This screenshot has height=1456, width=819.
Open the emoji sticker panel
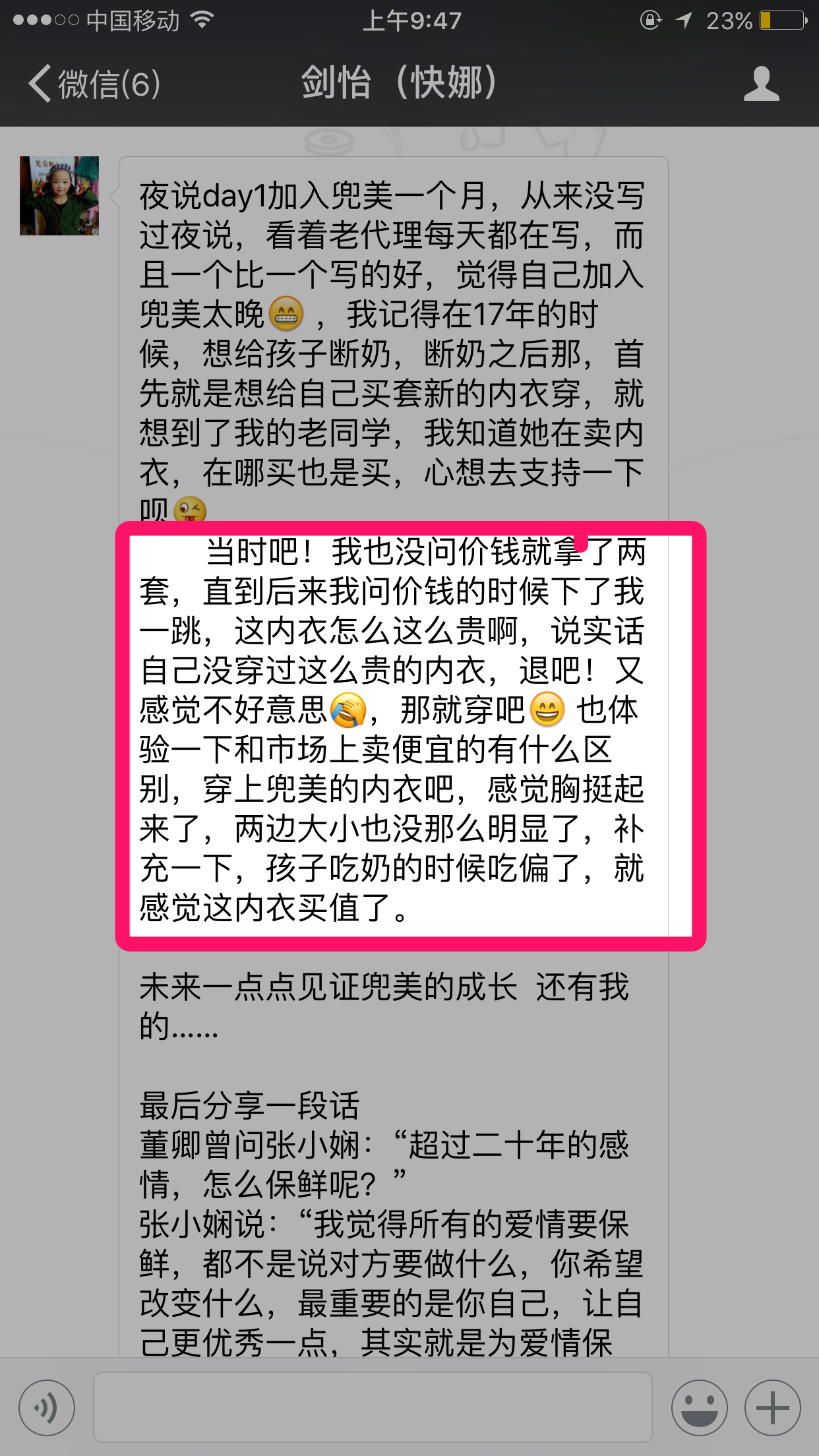pyautogui.click(x=699, y=1408)
